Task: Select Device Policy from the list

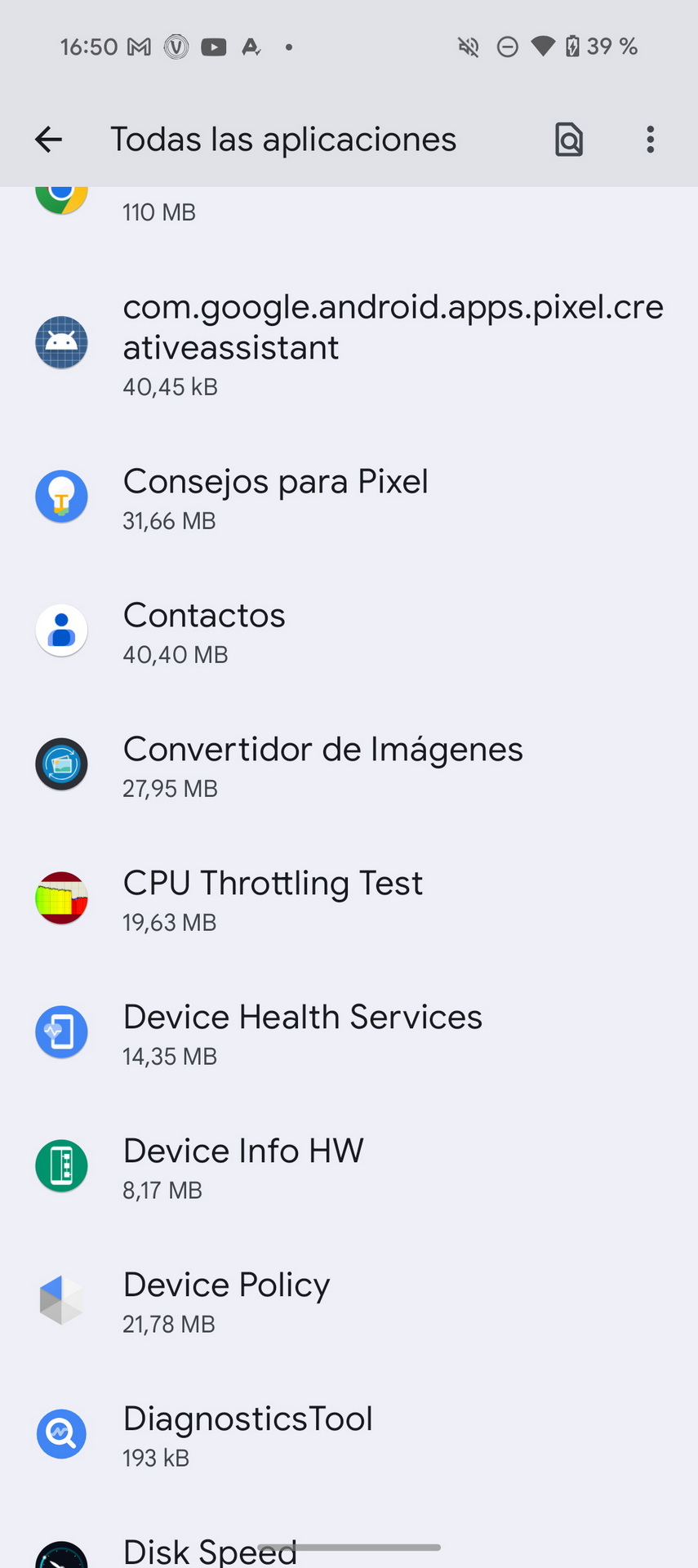Action: pos(349,1301)
